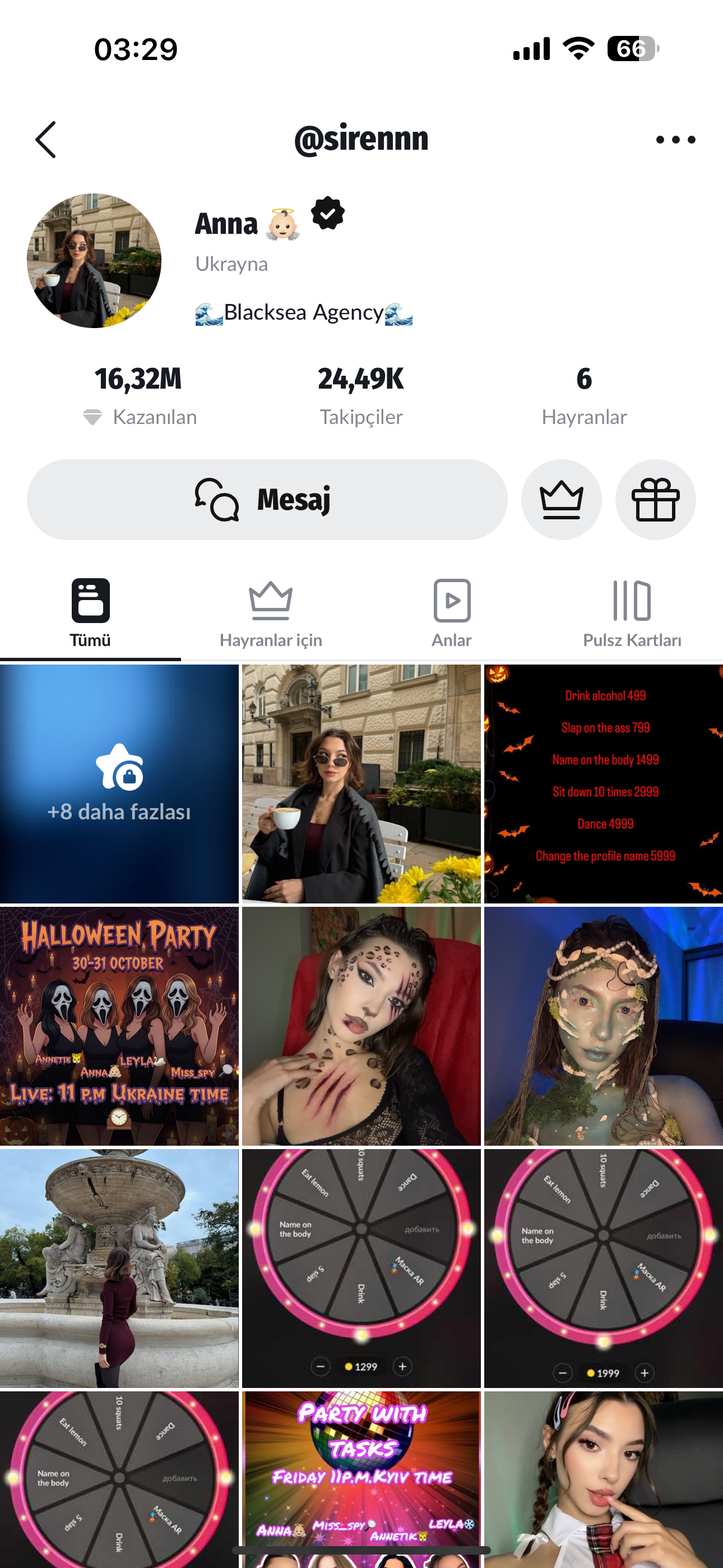The width and height of the screenshot is (723, 1568).
Task: Tap the Mesaj button
Action: point(267,499)
